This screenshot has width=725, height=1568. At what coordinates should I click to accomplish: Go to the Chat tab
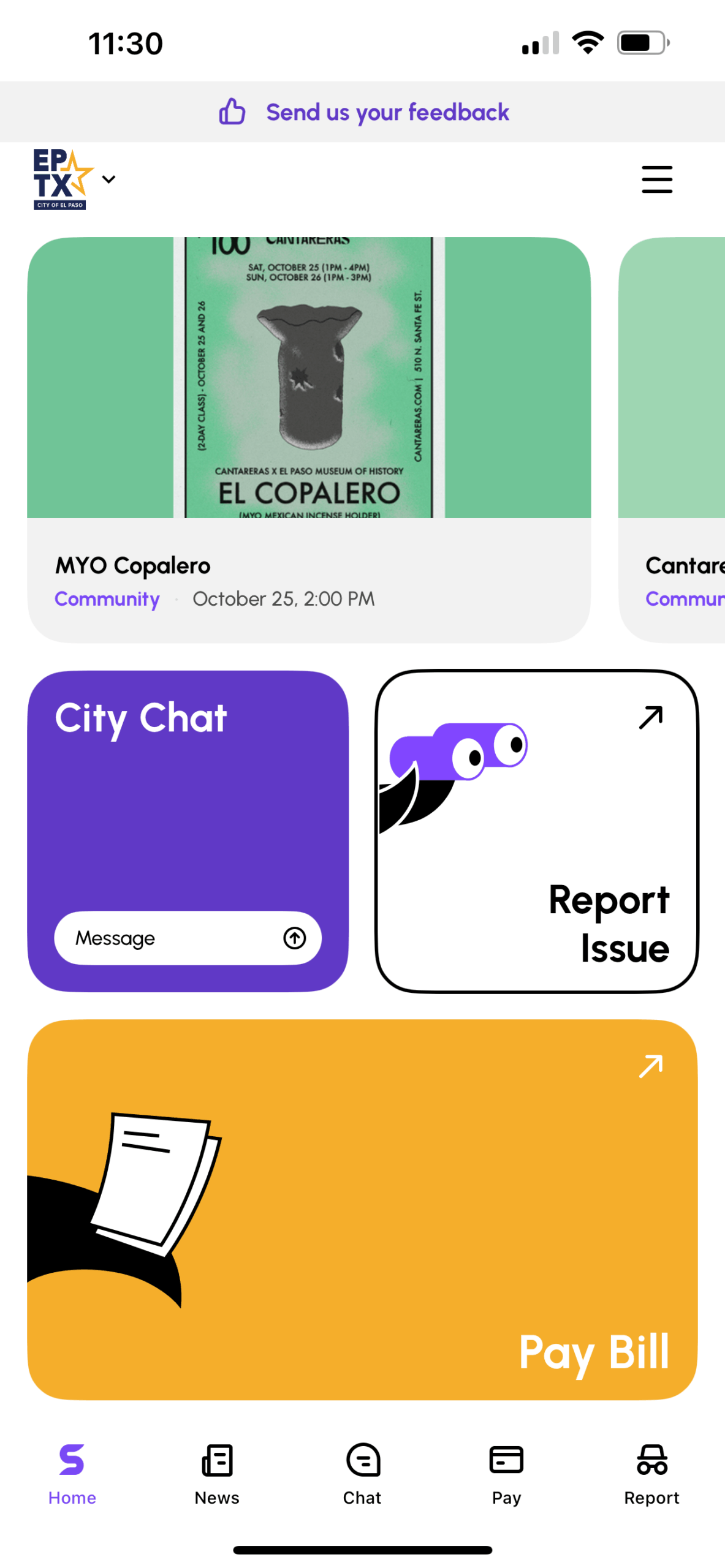pos(362,1472)
